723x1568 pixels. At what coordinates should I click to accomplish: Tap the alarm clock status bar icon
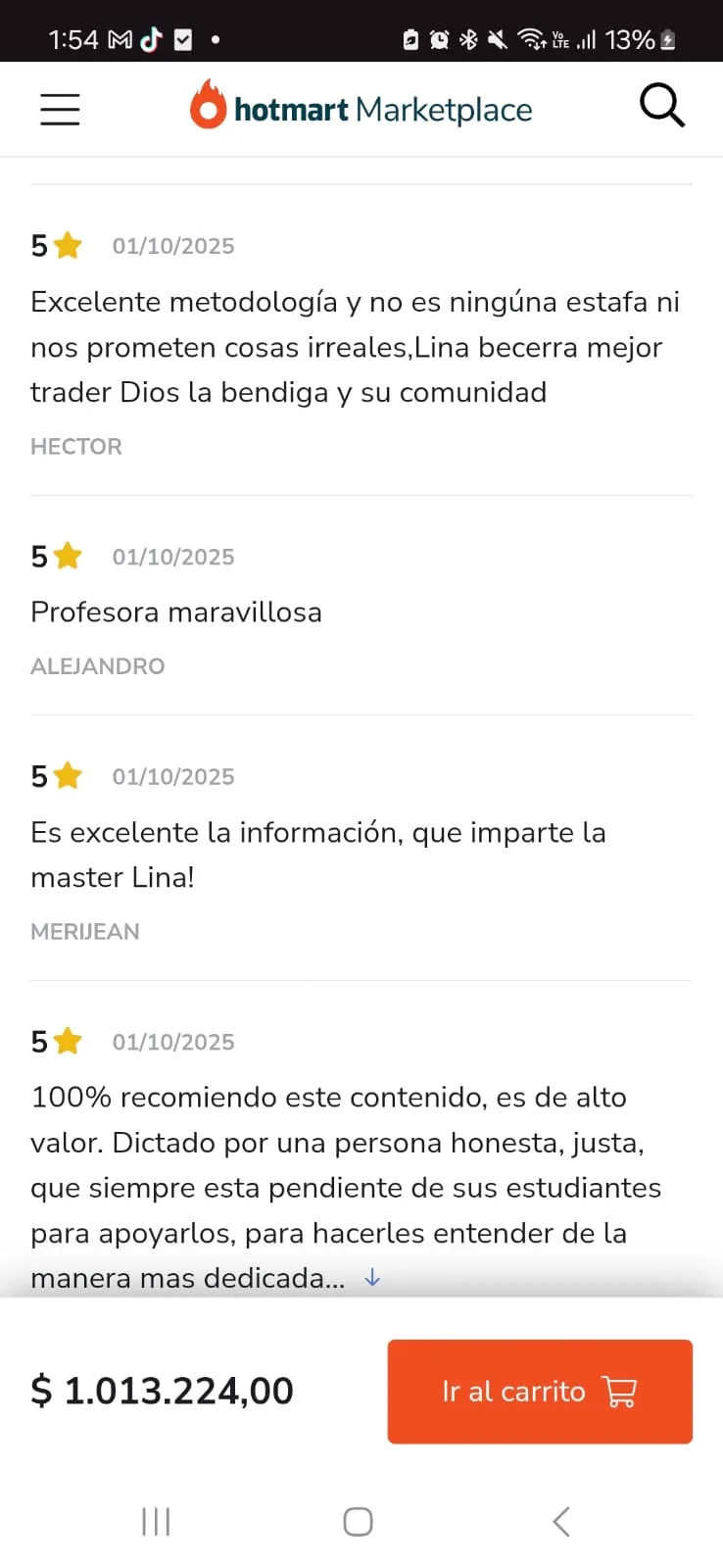coord(439,39)
